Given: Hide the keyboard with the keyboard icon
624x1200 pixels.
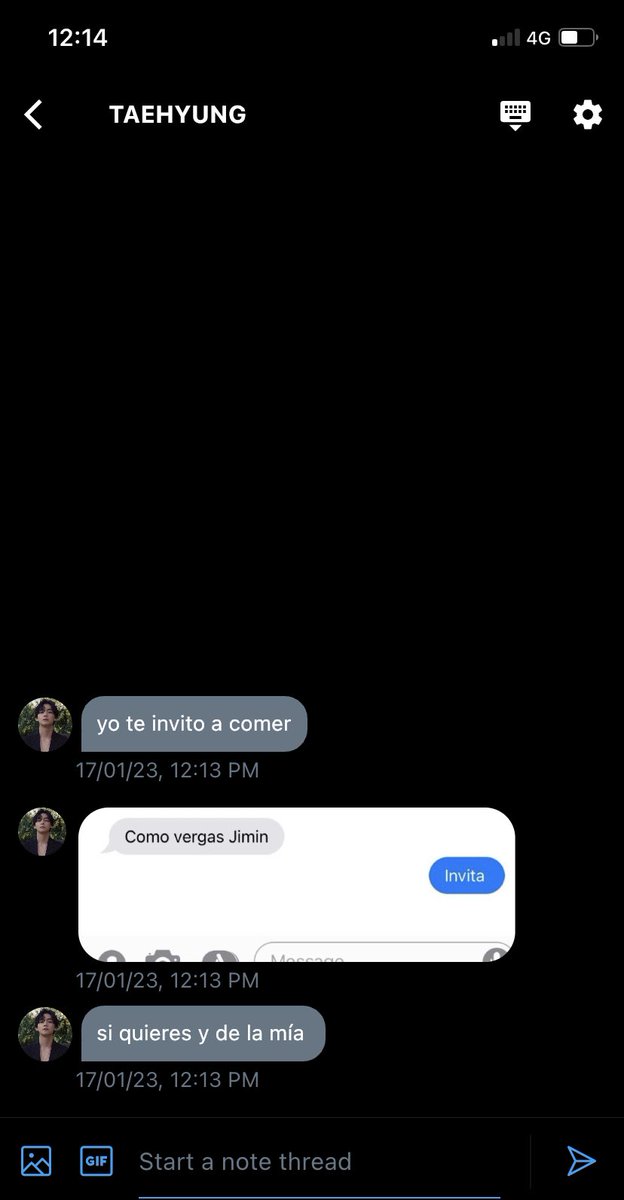Looking at the screenshot, I should (515, 115).
